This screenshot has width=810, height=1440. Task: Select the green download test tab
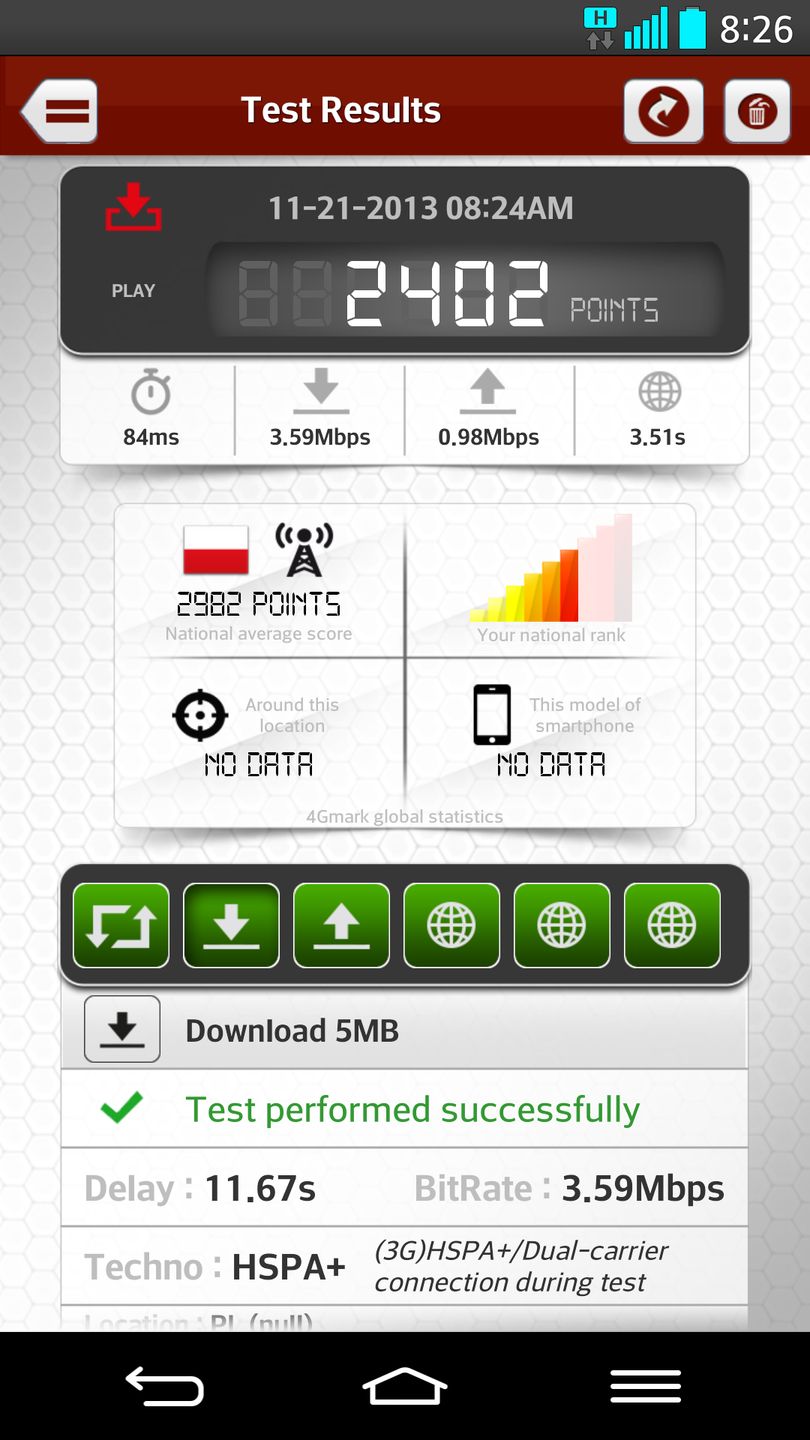click(231, 926)
